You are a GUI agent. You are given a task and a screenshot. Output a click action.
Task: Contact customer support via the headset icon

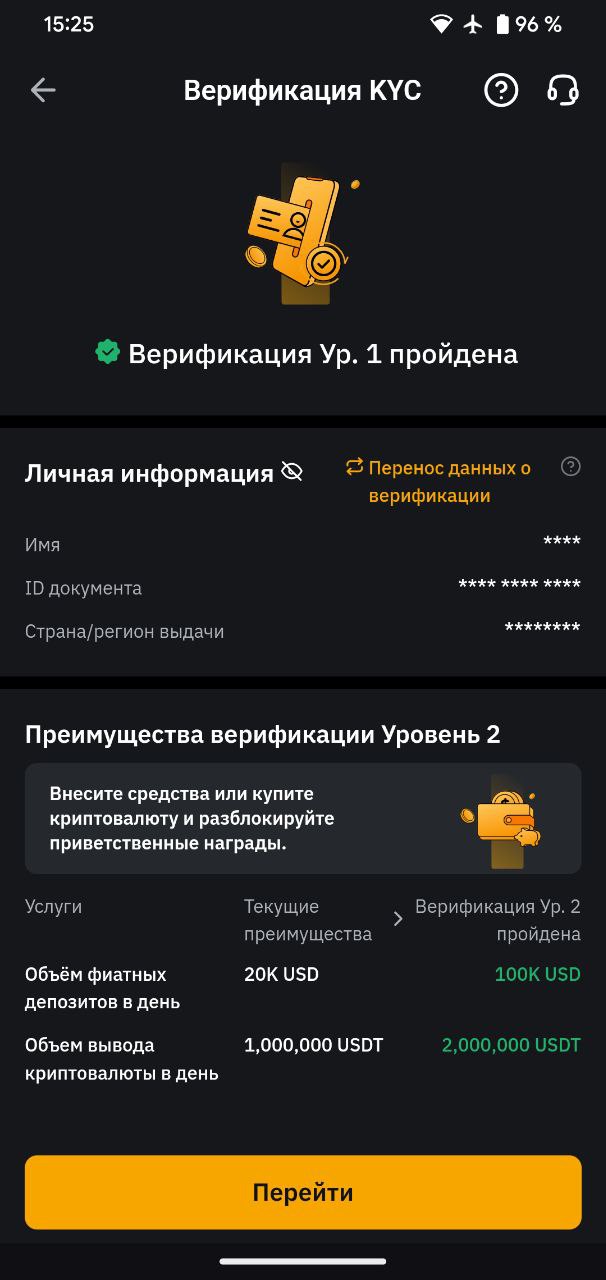tap(563, 90)
